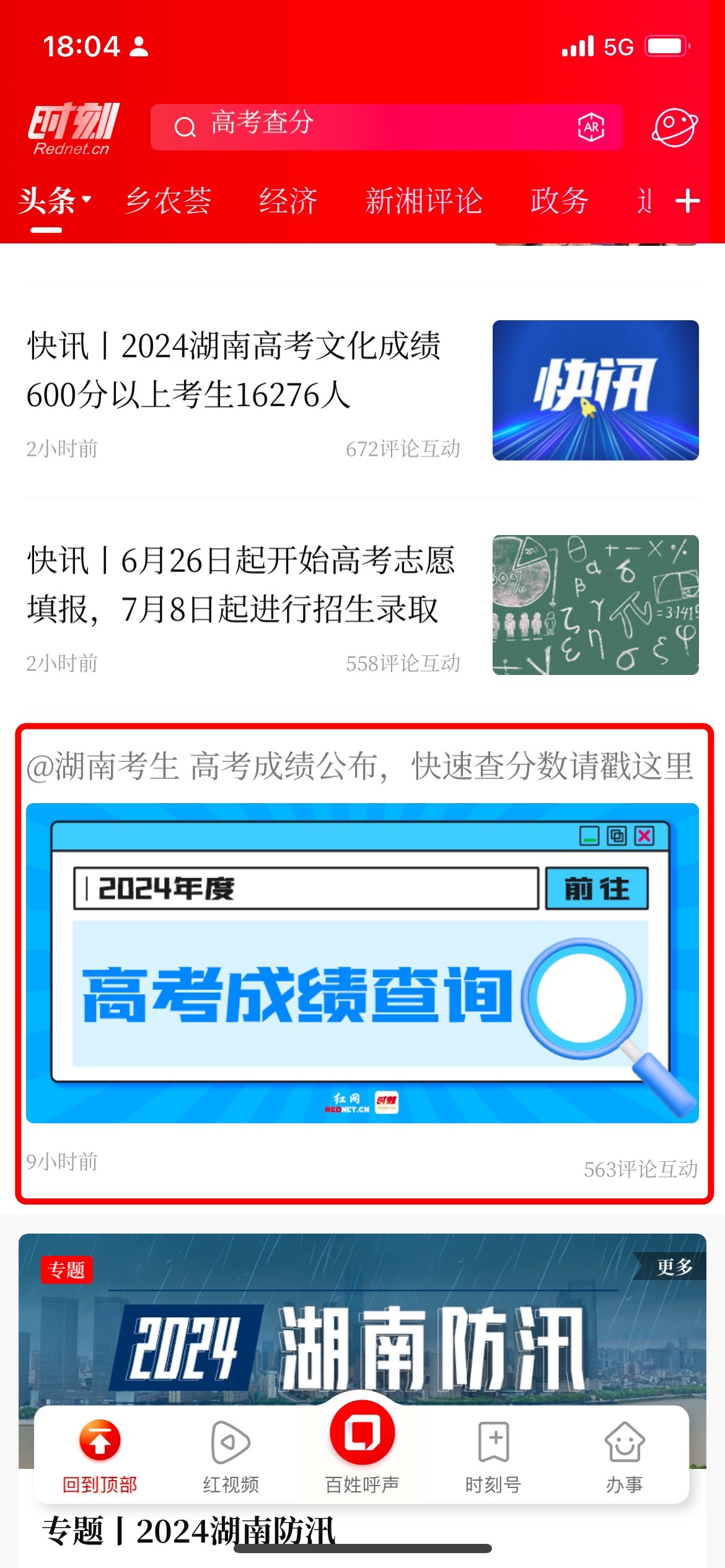Switch to the 经济 tab
The image size is (725, 1568).
pyautogui.click(x=288, y=201)
